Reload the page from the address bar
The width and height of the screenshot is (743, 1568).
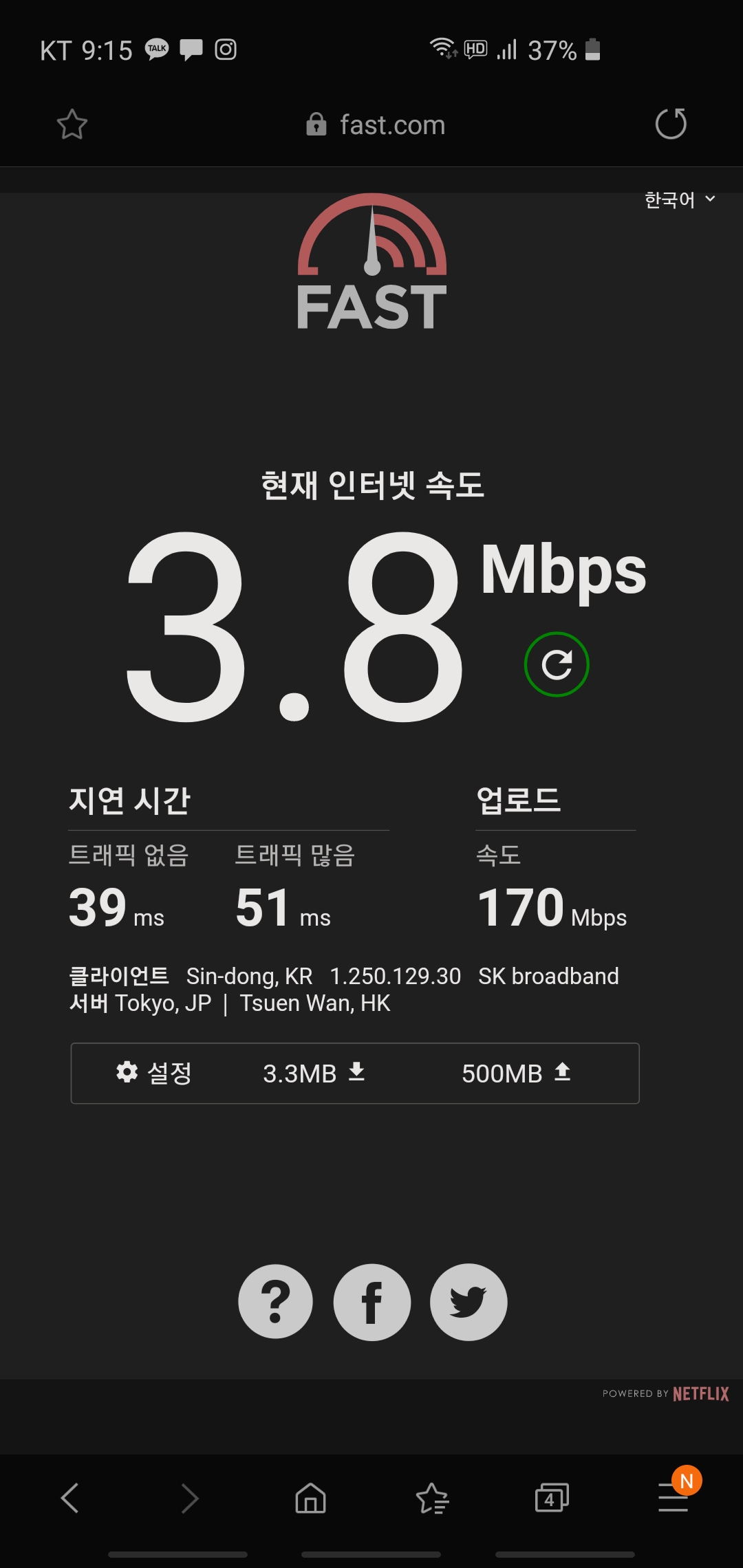pos(671,124)
